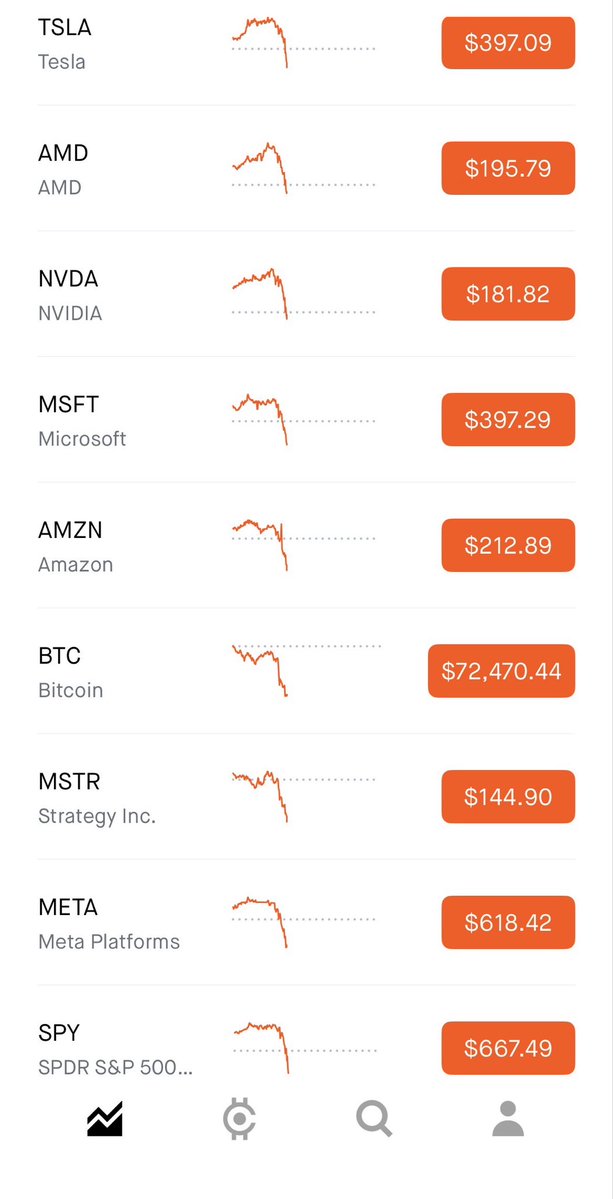The width and height of the screenshot is (613, 1199).
Task: Tap the $181.82 NVIDIA price button
Action: (508, 294)
